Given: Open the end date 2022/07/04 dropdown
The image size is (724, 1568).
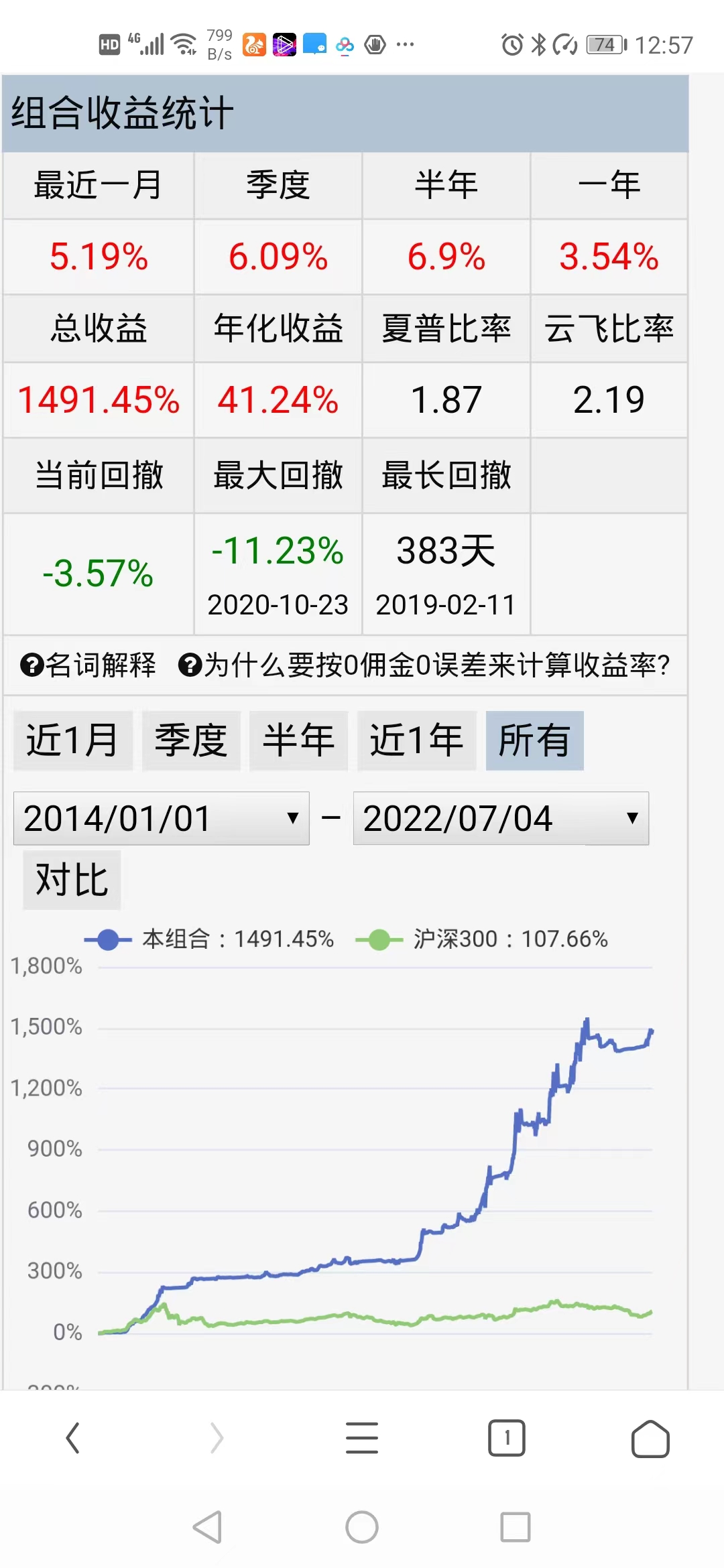Looking at the screenshot, I should click(500, 818).
